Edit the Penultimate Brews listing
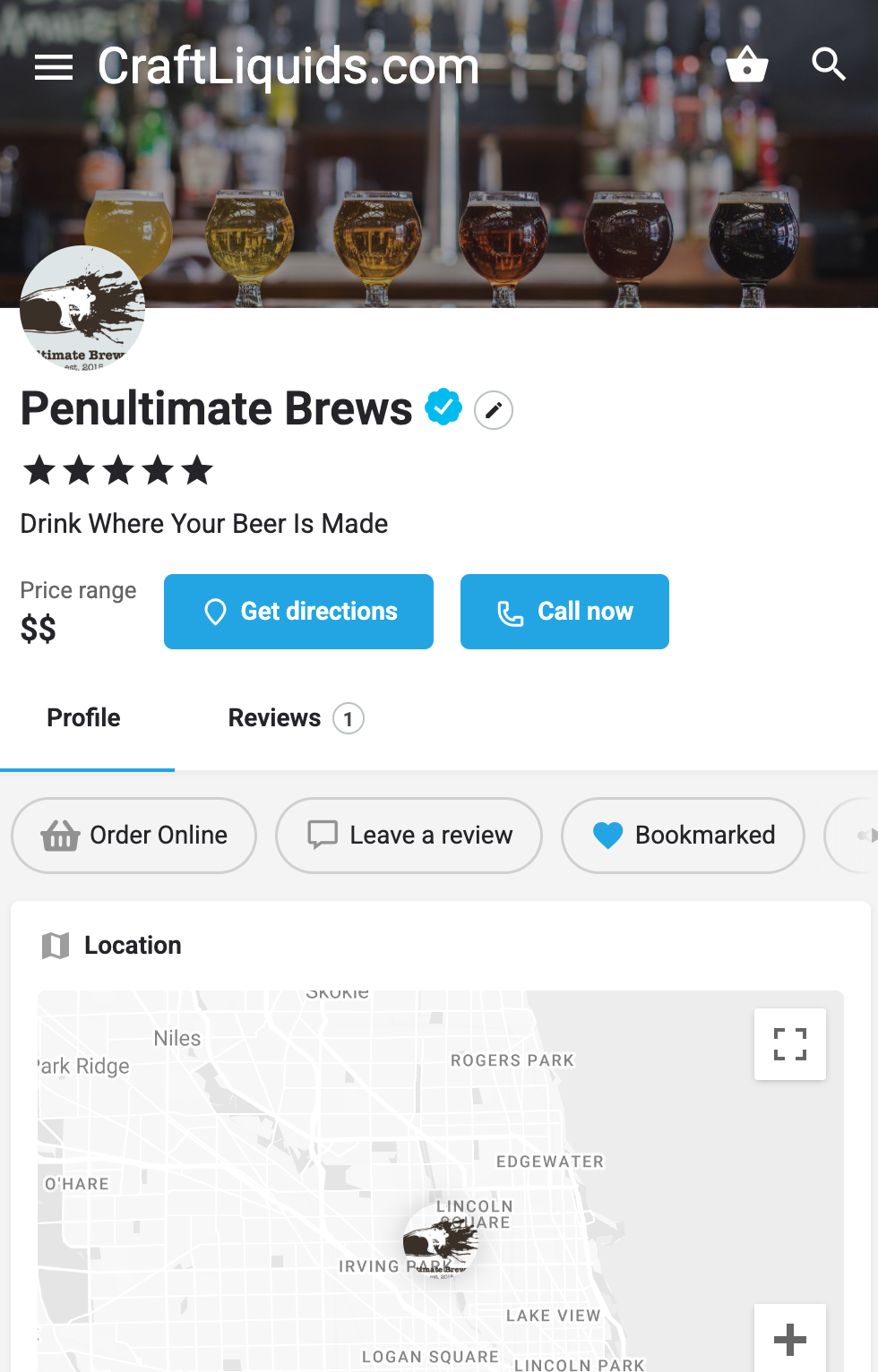 [493, 410]
